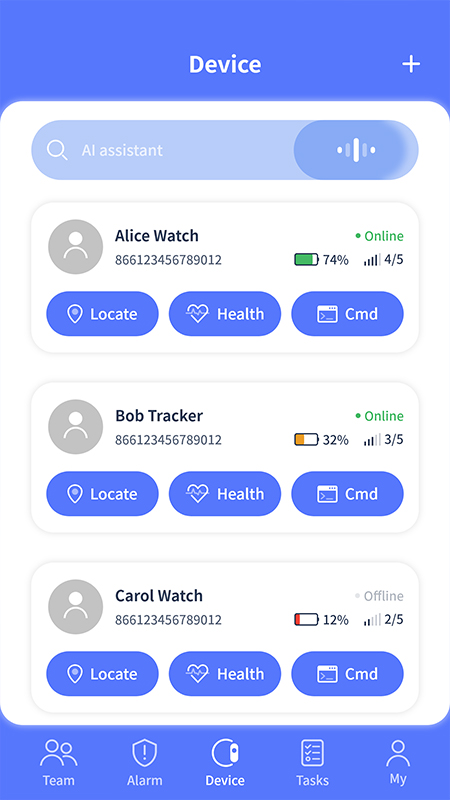Open Cmd for Alice Watch
The image size is (450, 800).
(x=347, y=314)
